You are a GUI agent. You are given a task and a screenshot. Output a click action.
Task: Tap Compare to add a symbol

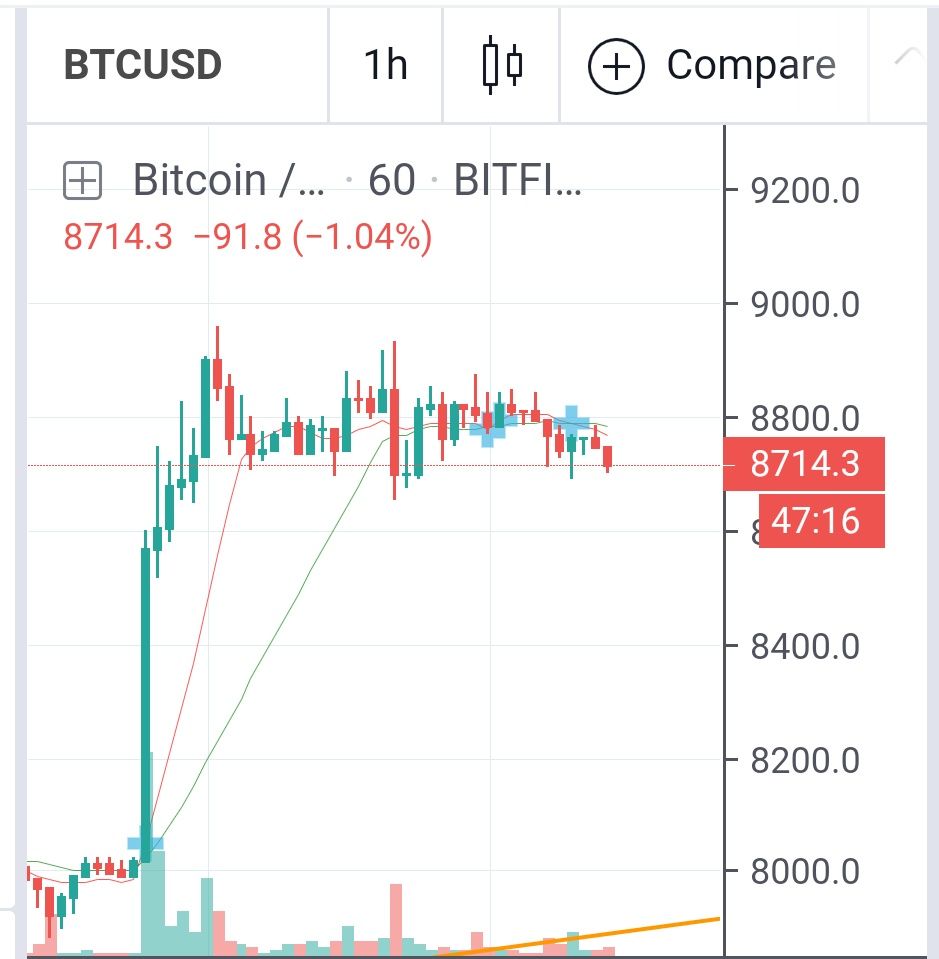[713, 66]
